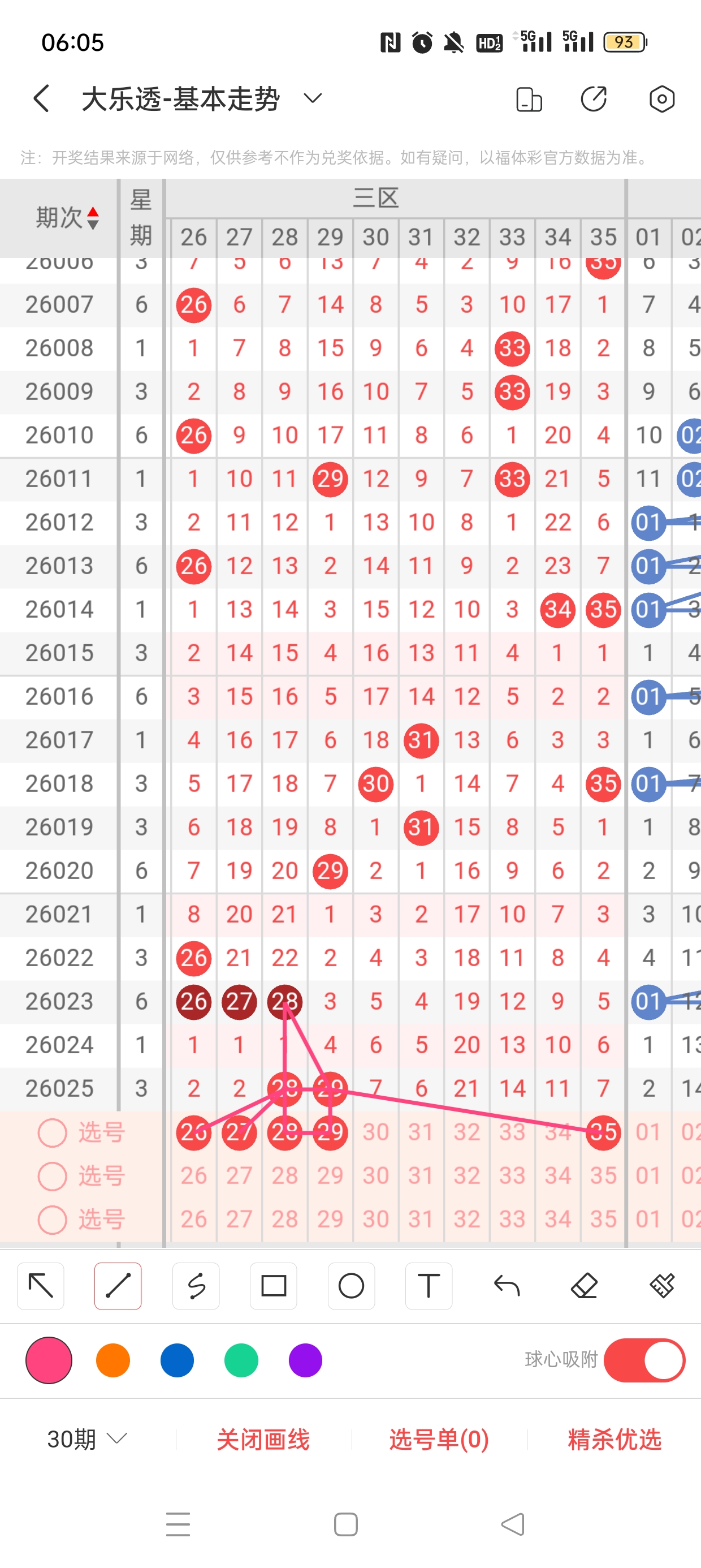Pick the rectangle shape tool

(x=273, y=1286)
